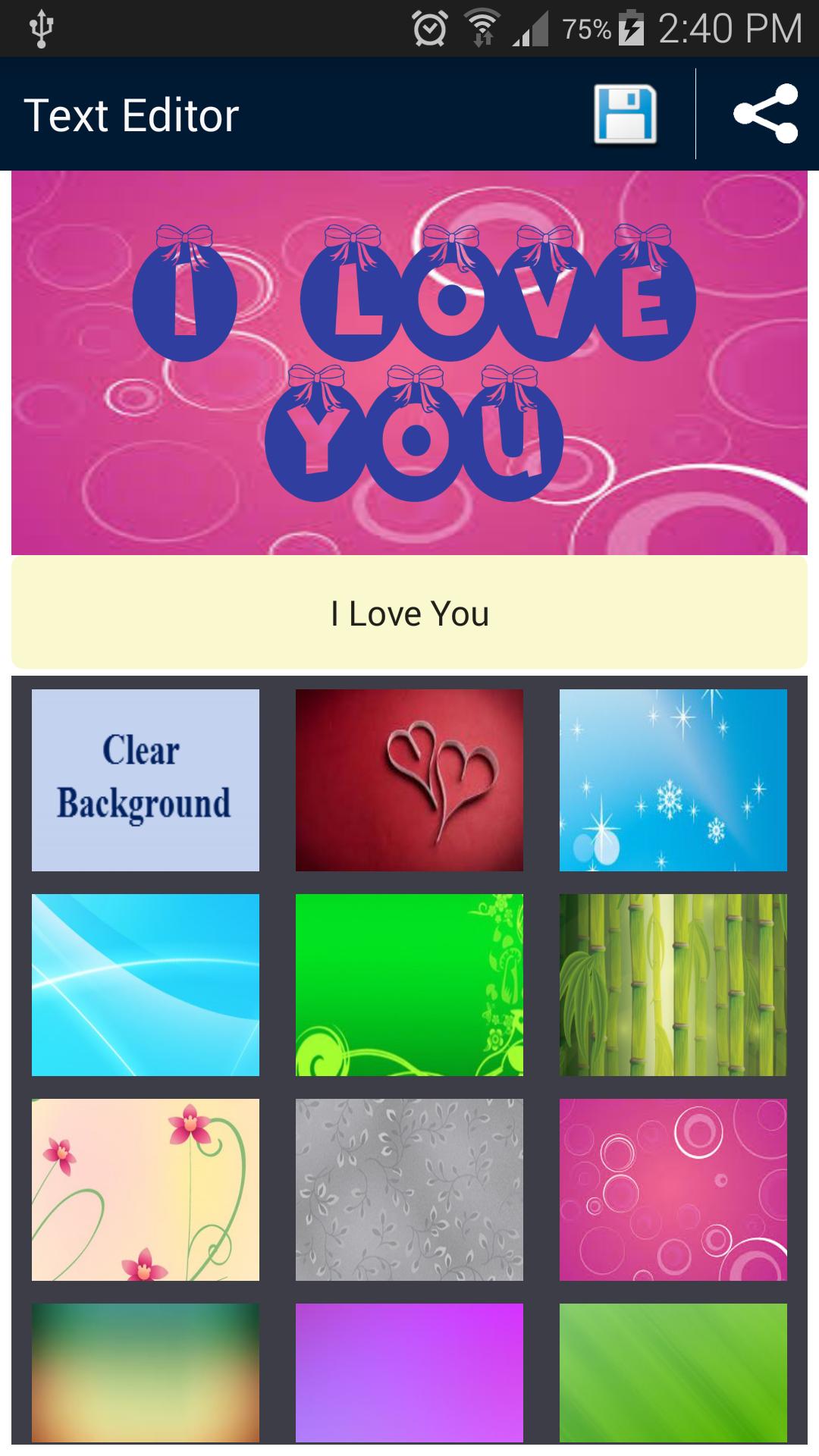Select the bright green floral background
This screenshot has height=1456, width=819.
point(409,984)
